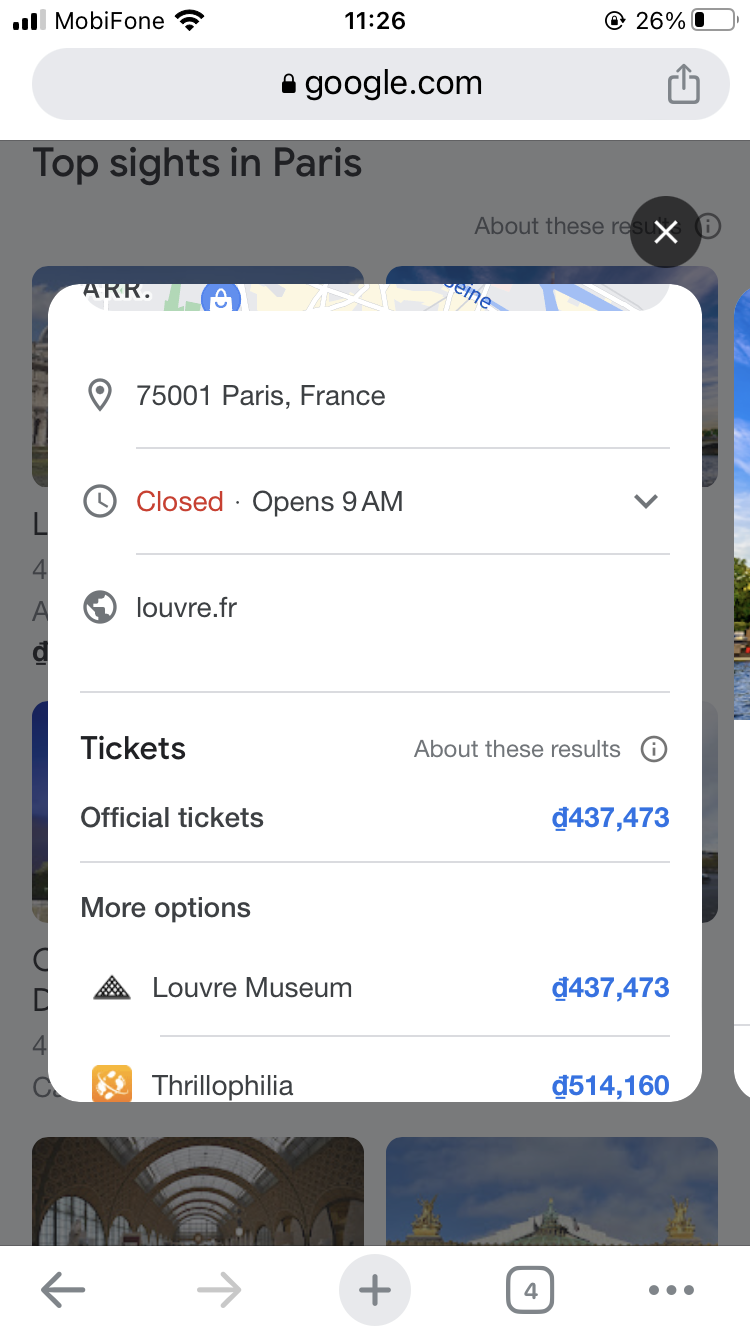Click the info icon next to Tickets results
Image resolution: width=750 pixels, height=1334 pixels.
(654, 748)
